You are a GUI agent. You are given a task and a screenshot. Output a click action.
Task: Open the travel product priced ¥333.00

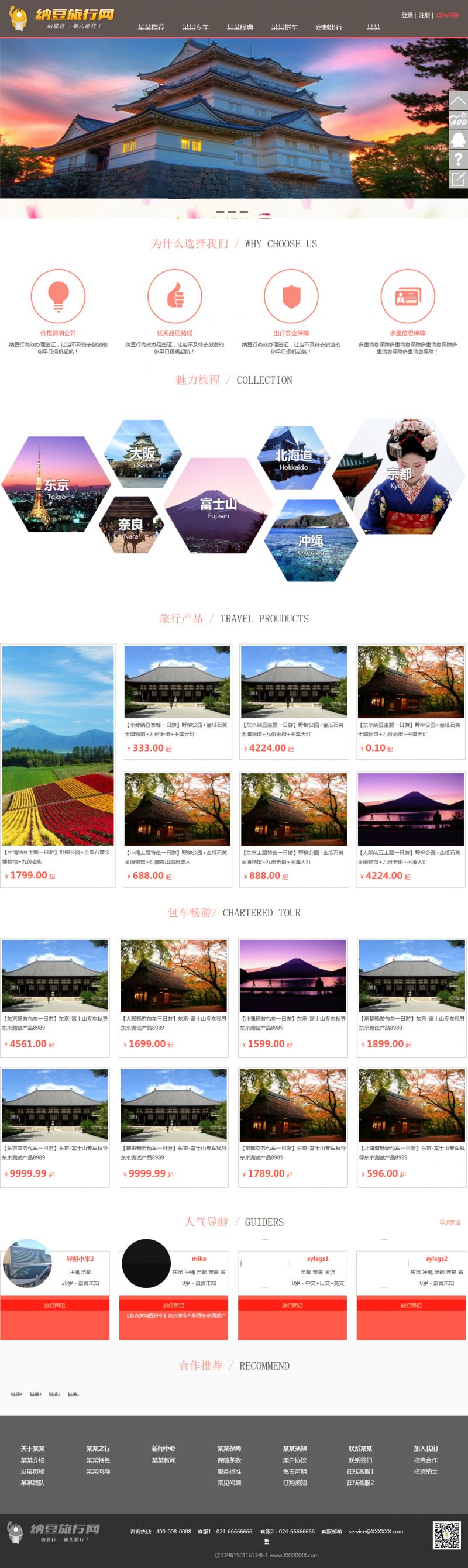click(177, 701)
